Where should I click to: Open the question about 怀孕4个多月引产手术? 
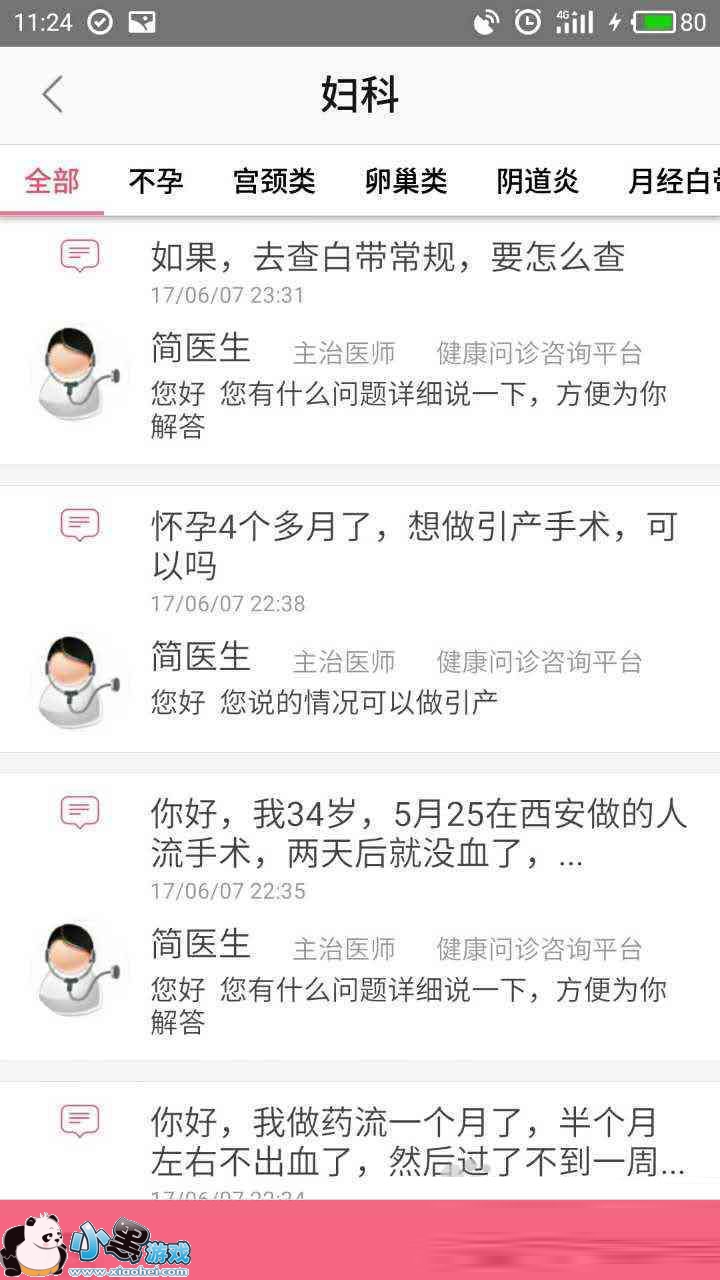click(x=413, y=545)
